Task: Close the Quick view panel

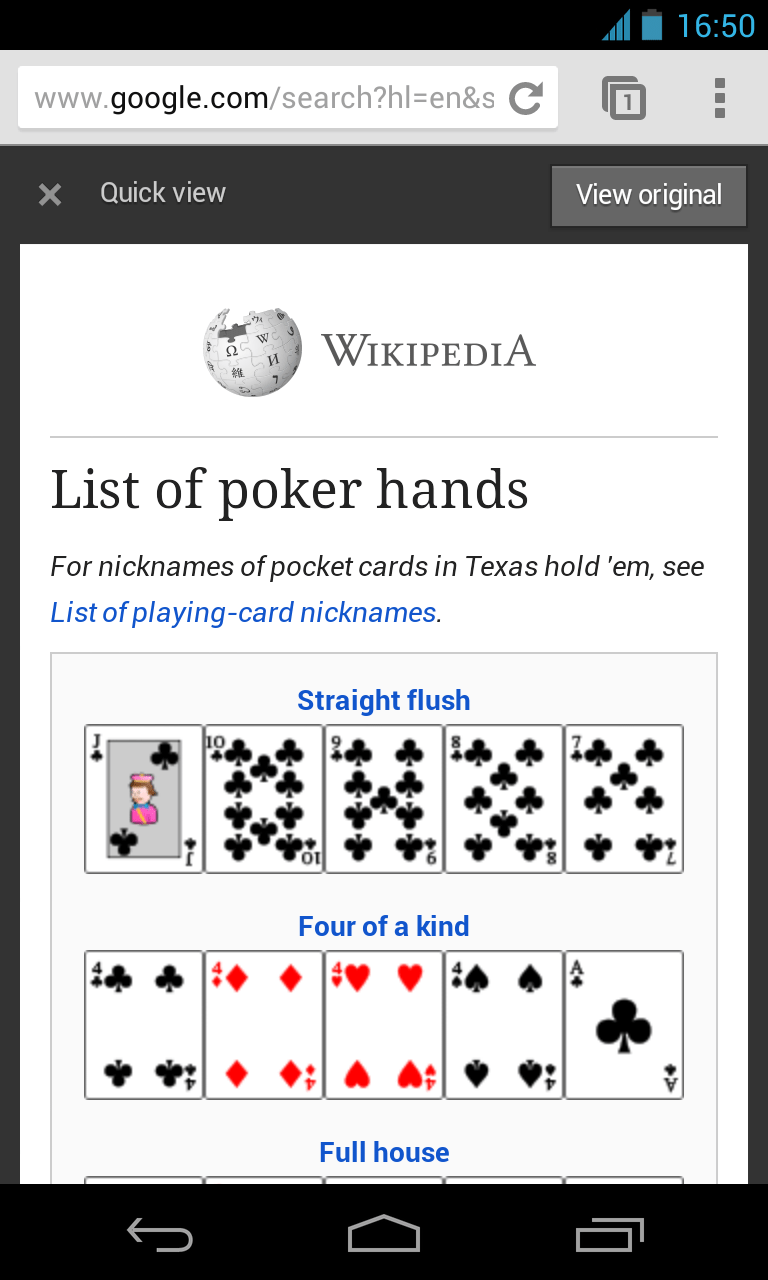Action: point(50,194)
